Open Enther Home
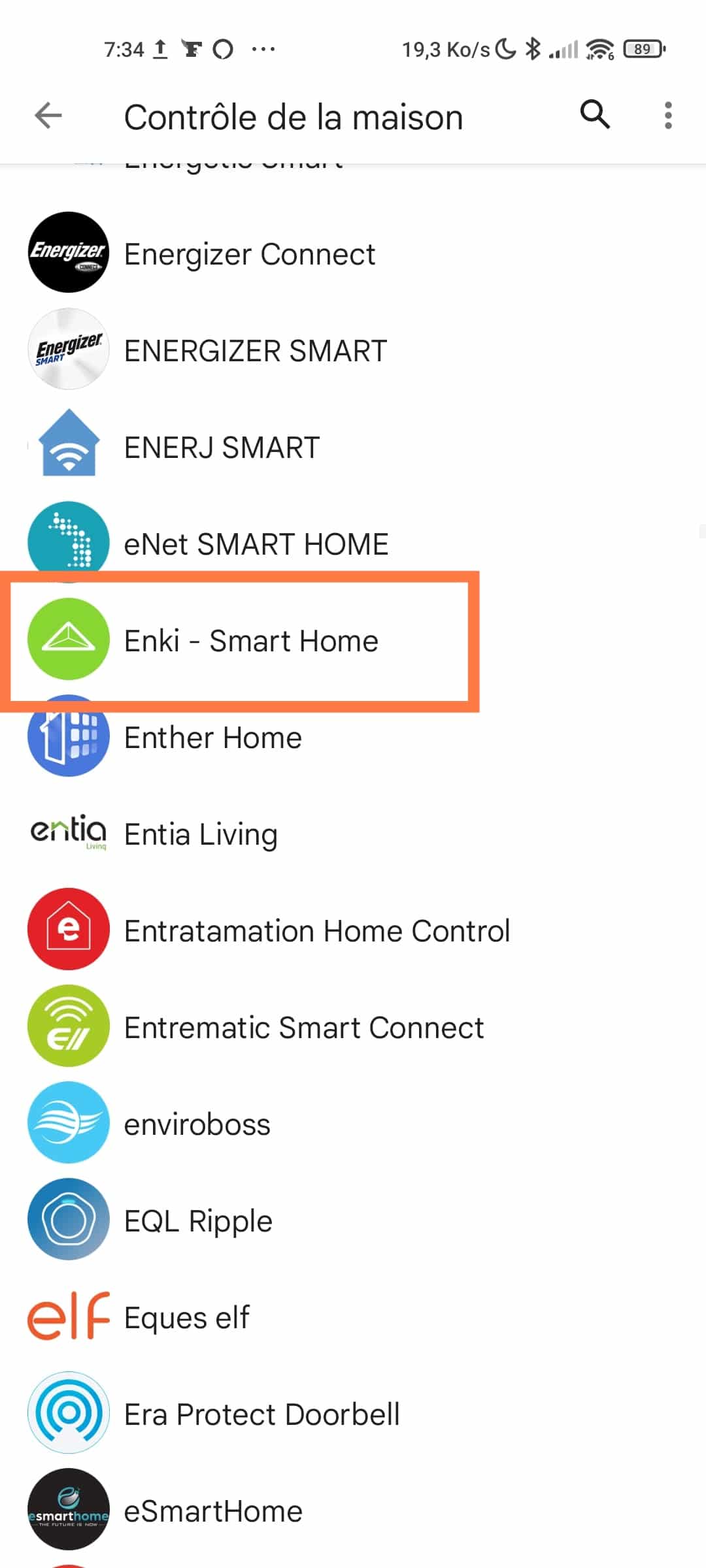 coord(353,736)
